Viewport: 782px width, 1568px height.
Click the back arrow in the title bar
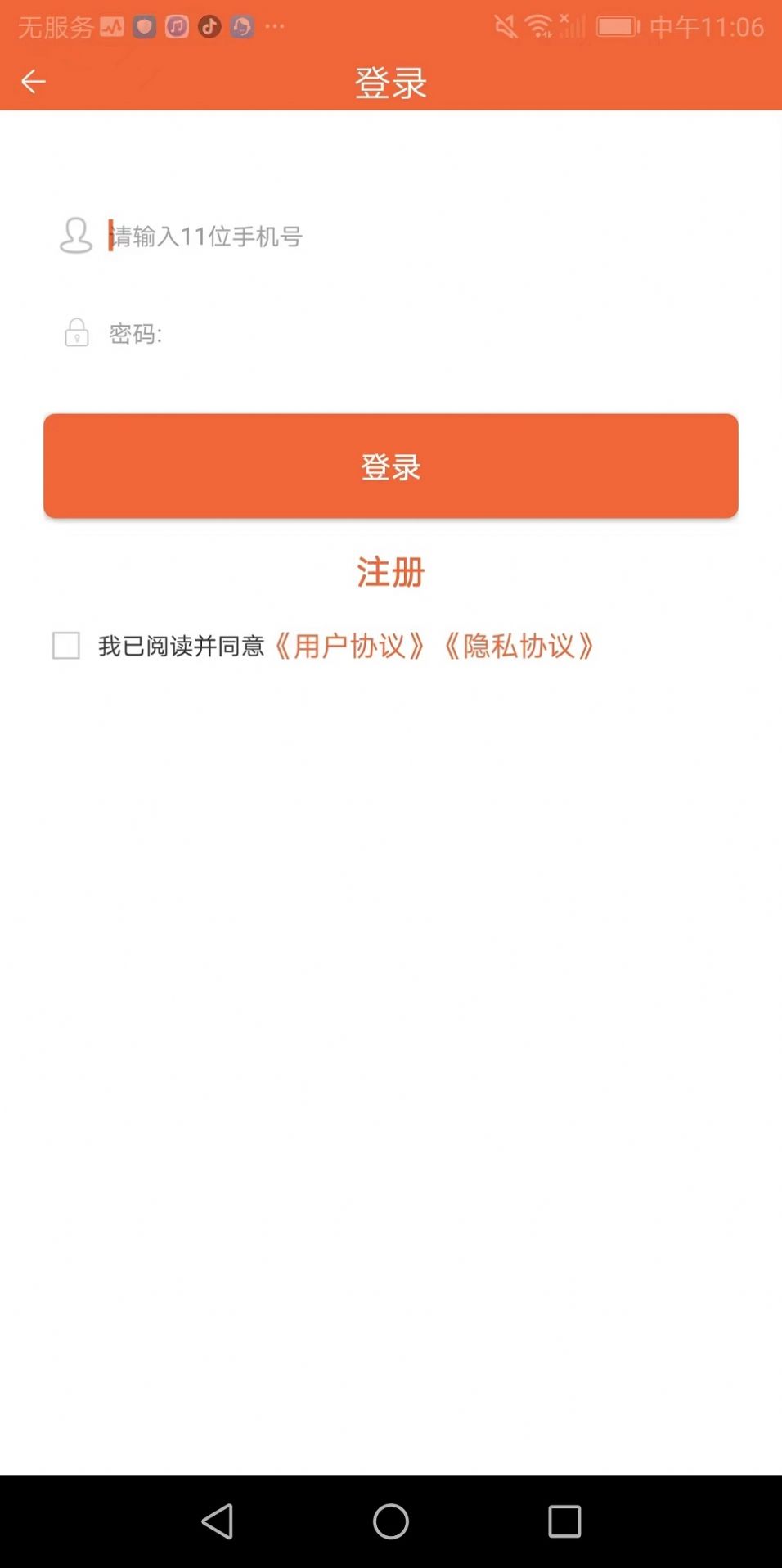click(33, 81)
